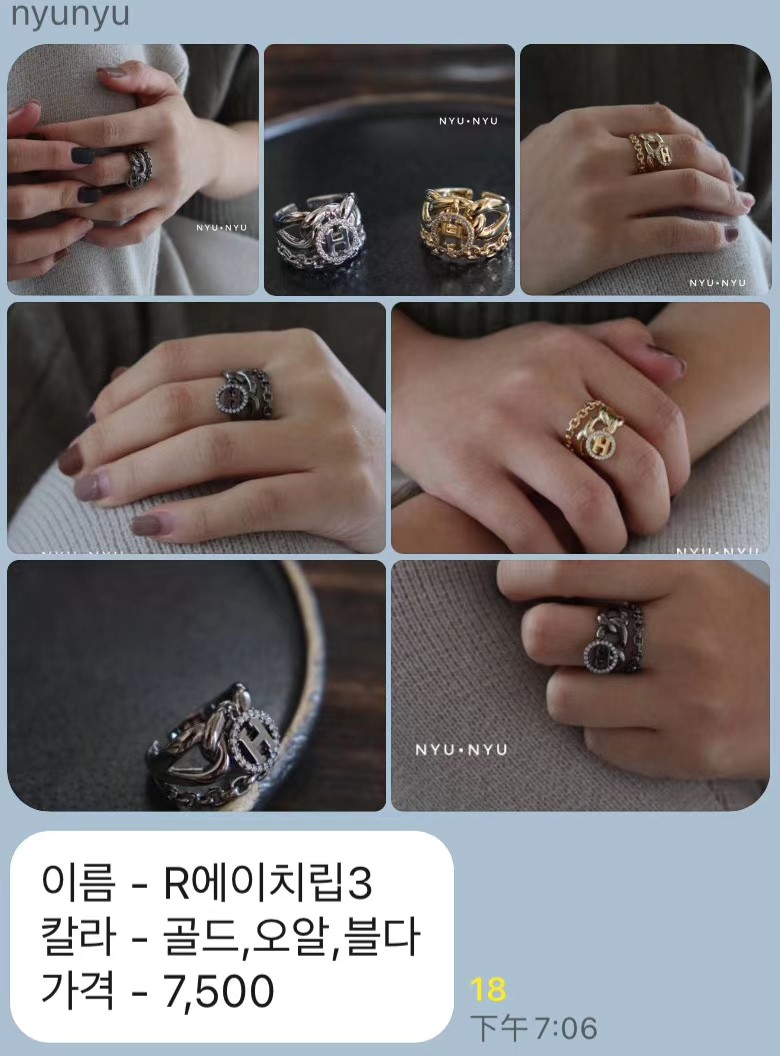This screenshot has height=1056, width=780.
Task: View the gold ring on clasped hands photo
Action: pyautogui.click(x=580, y=428)
